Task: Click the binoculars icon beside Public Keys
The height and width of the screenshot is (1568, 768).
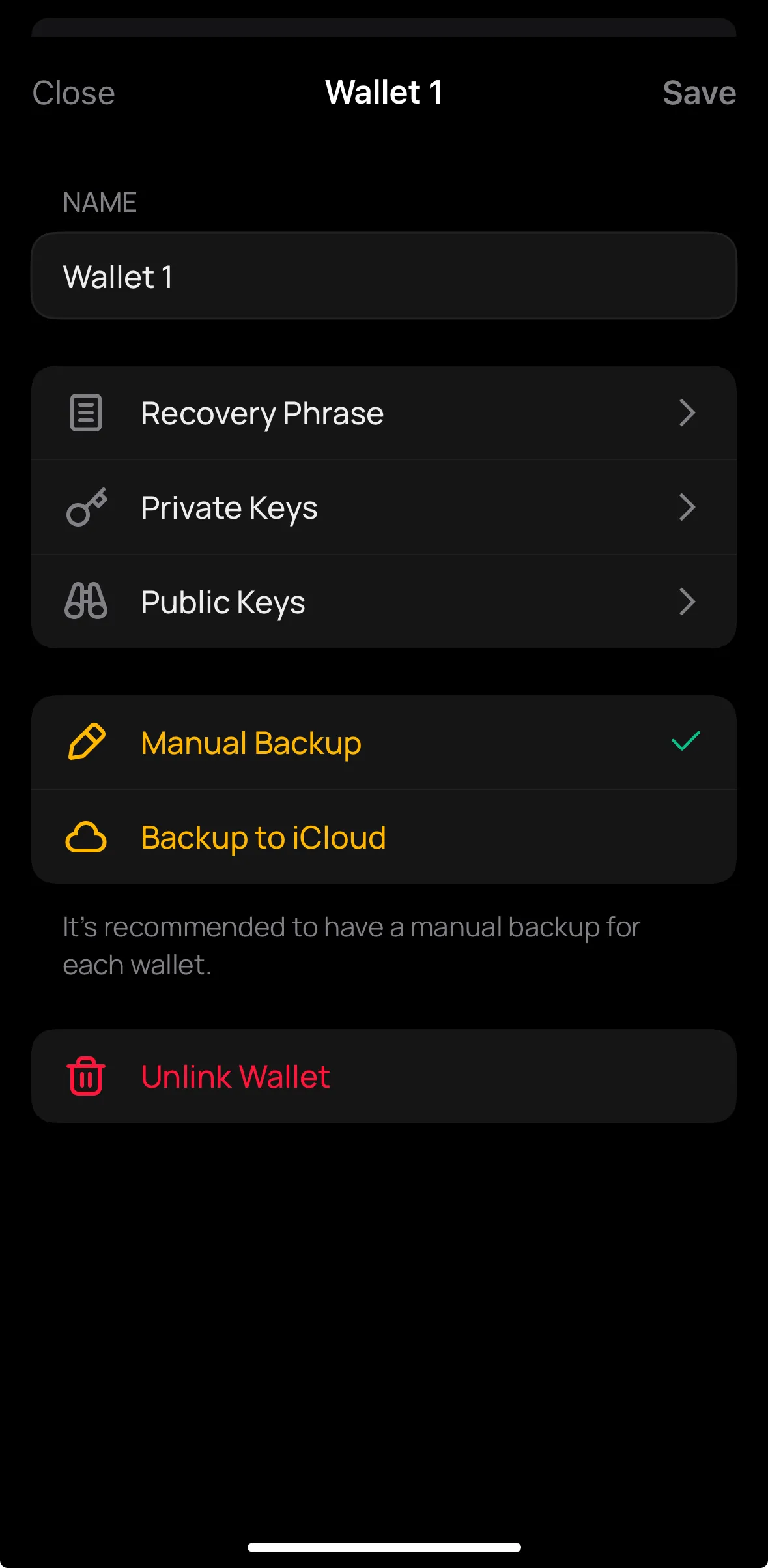Action: [85, 601]
